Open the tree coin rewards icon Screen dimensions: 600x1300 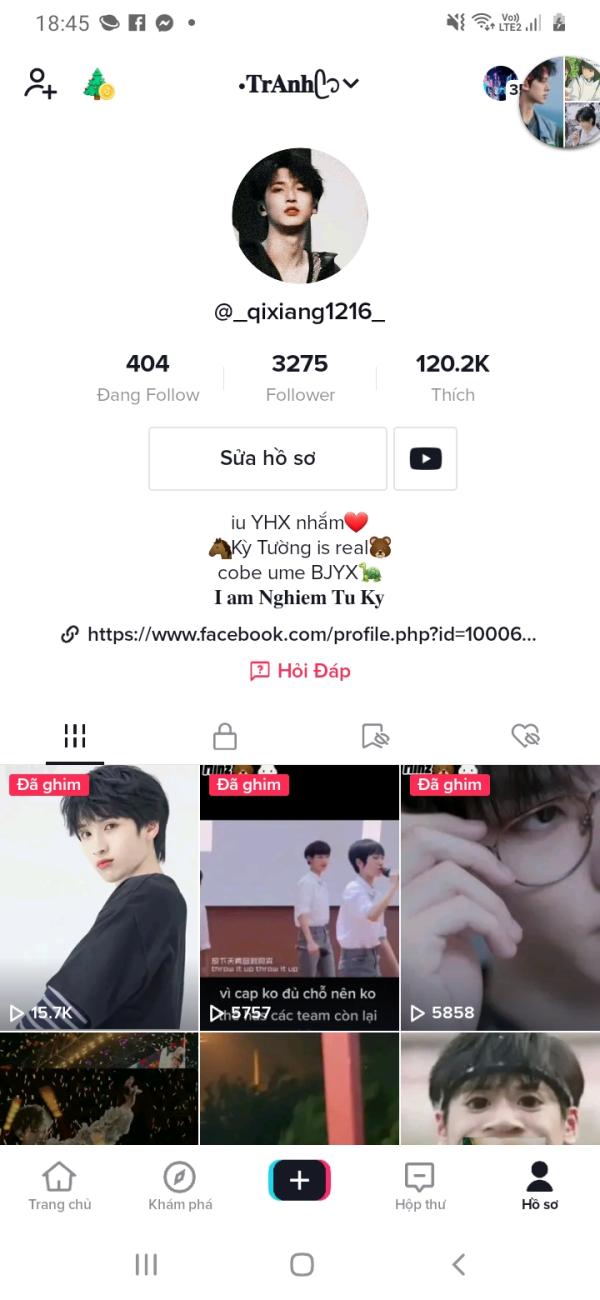[x=98, y=84]
